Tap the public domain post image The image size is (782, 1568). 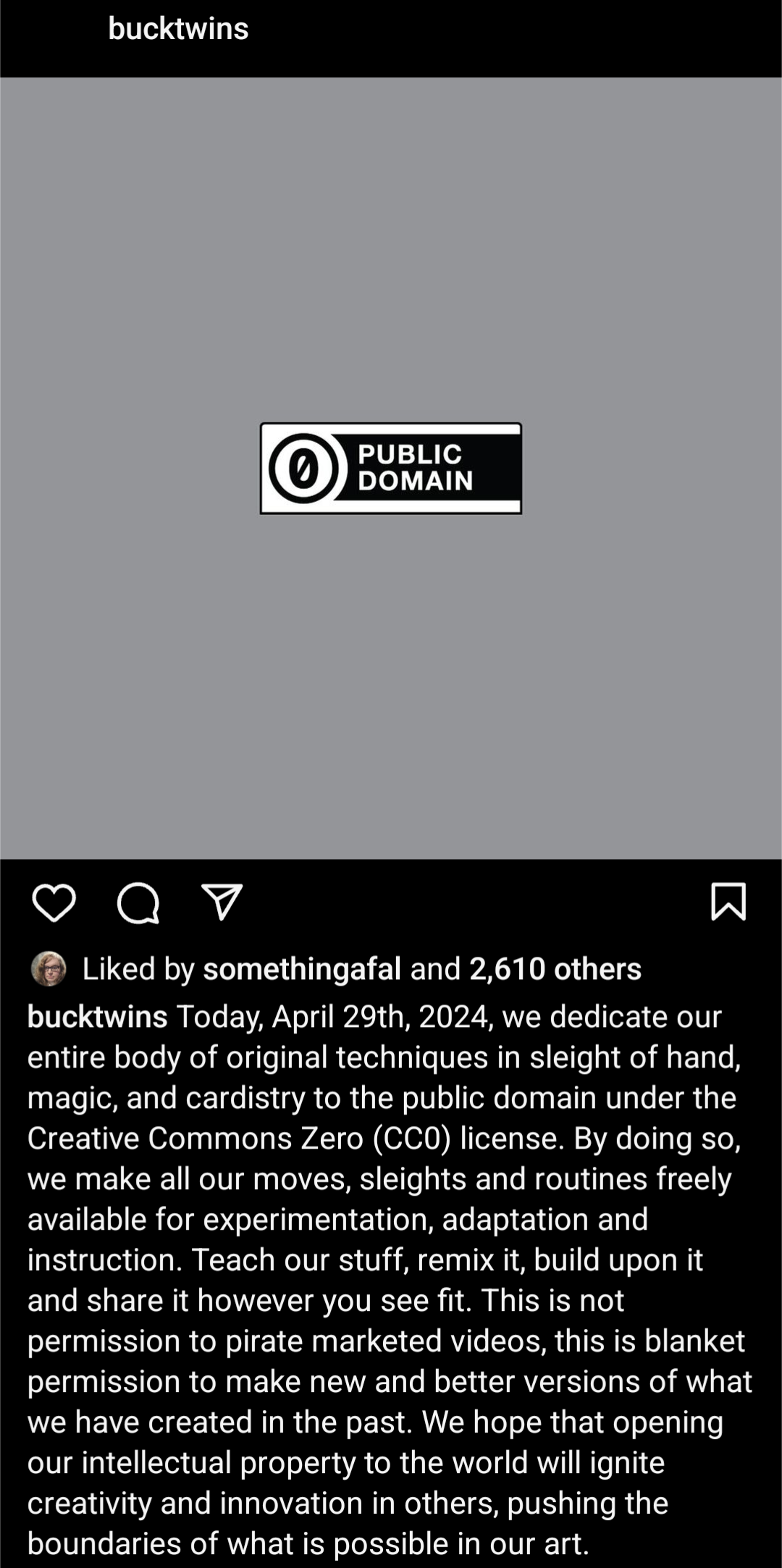(391, 468)
